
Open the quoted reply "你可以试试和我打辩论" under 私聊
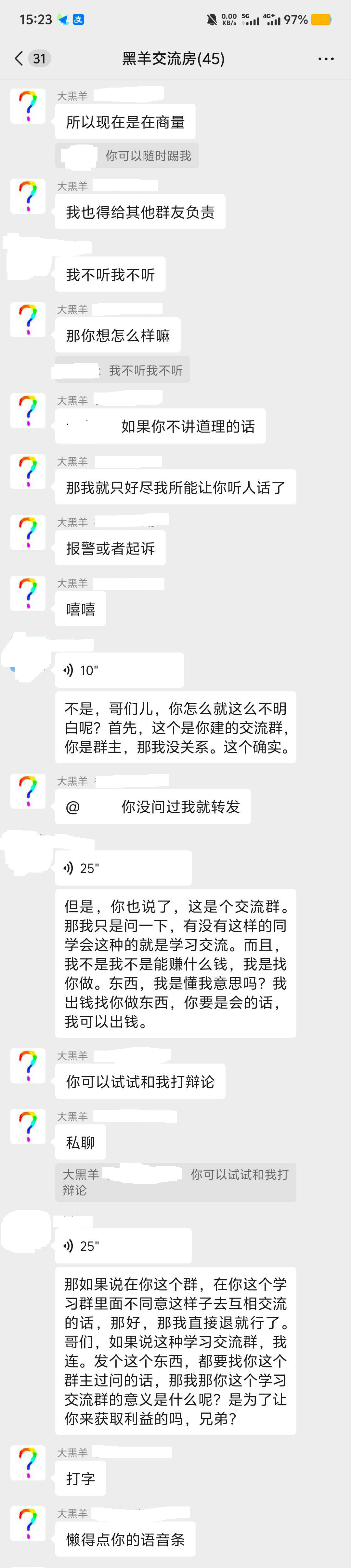[175, 1182]
